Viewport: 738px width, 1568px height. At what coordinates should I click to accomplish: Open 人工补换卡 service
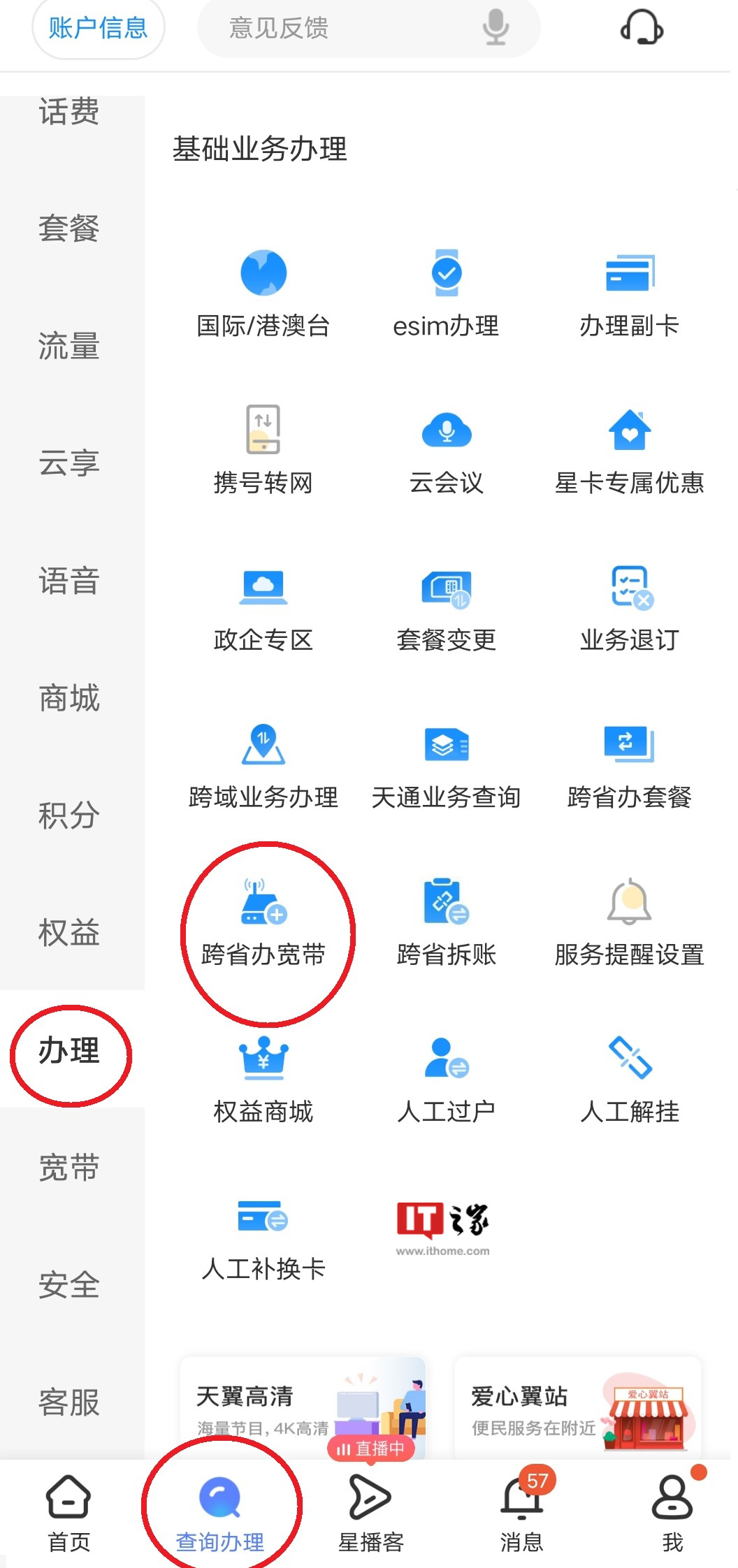click(263, 1237)
